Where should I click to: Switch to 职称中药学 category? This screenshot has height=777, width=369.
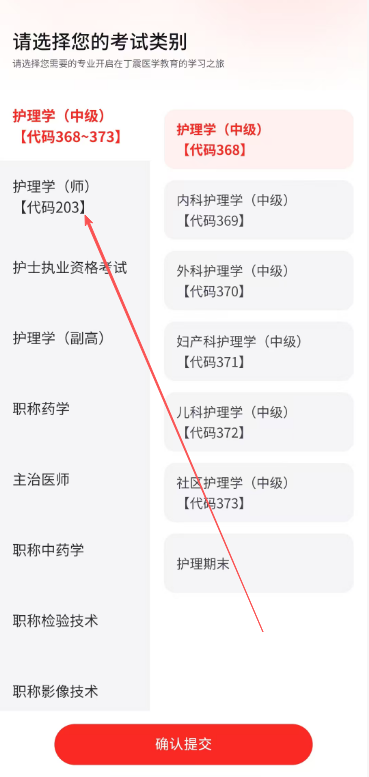tap(75, 550)
